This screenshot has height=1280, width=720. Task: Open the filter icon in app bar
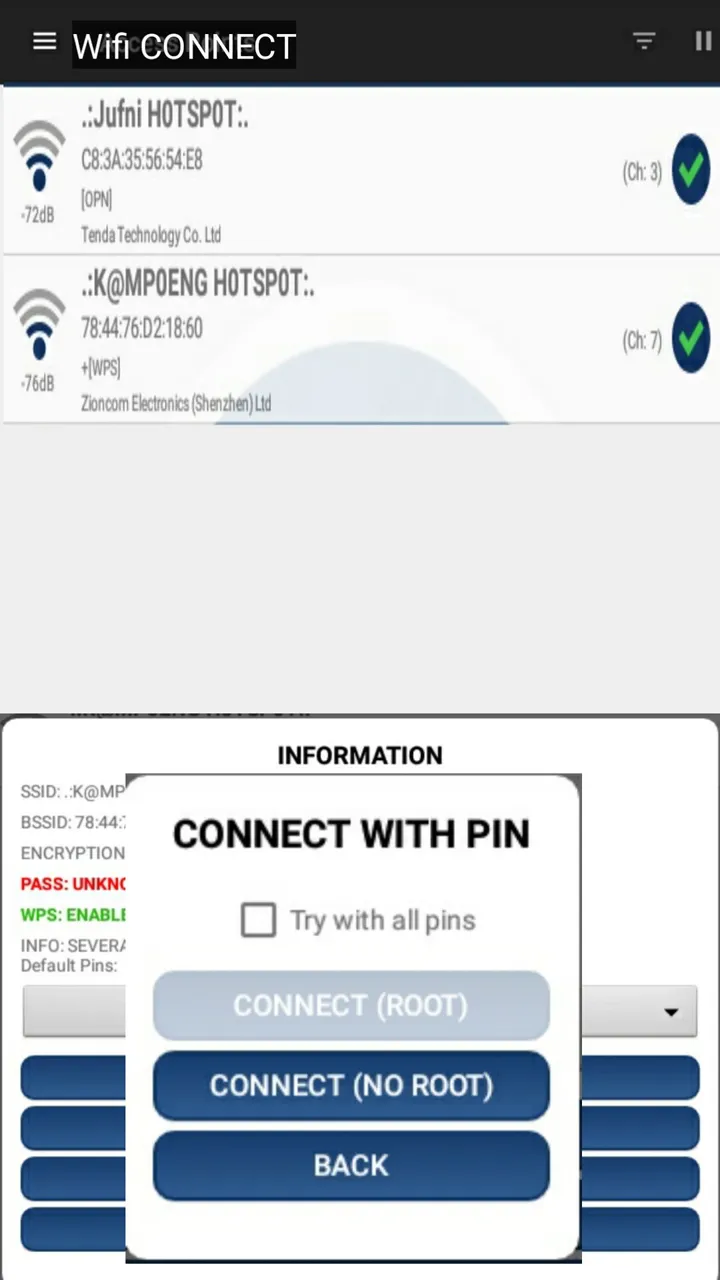click(644, 42)
